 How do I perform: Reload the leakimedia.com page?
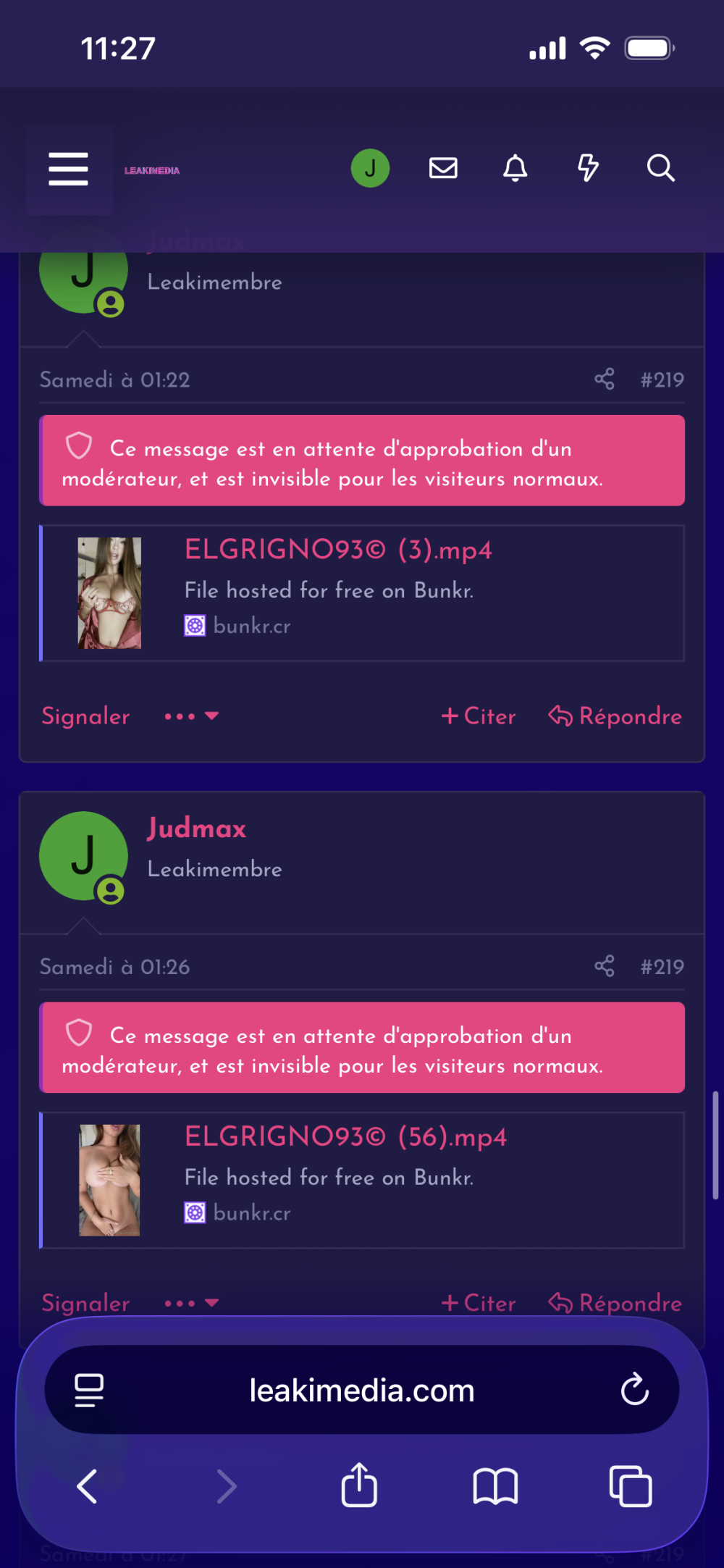[x=635, y=1389]
